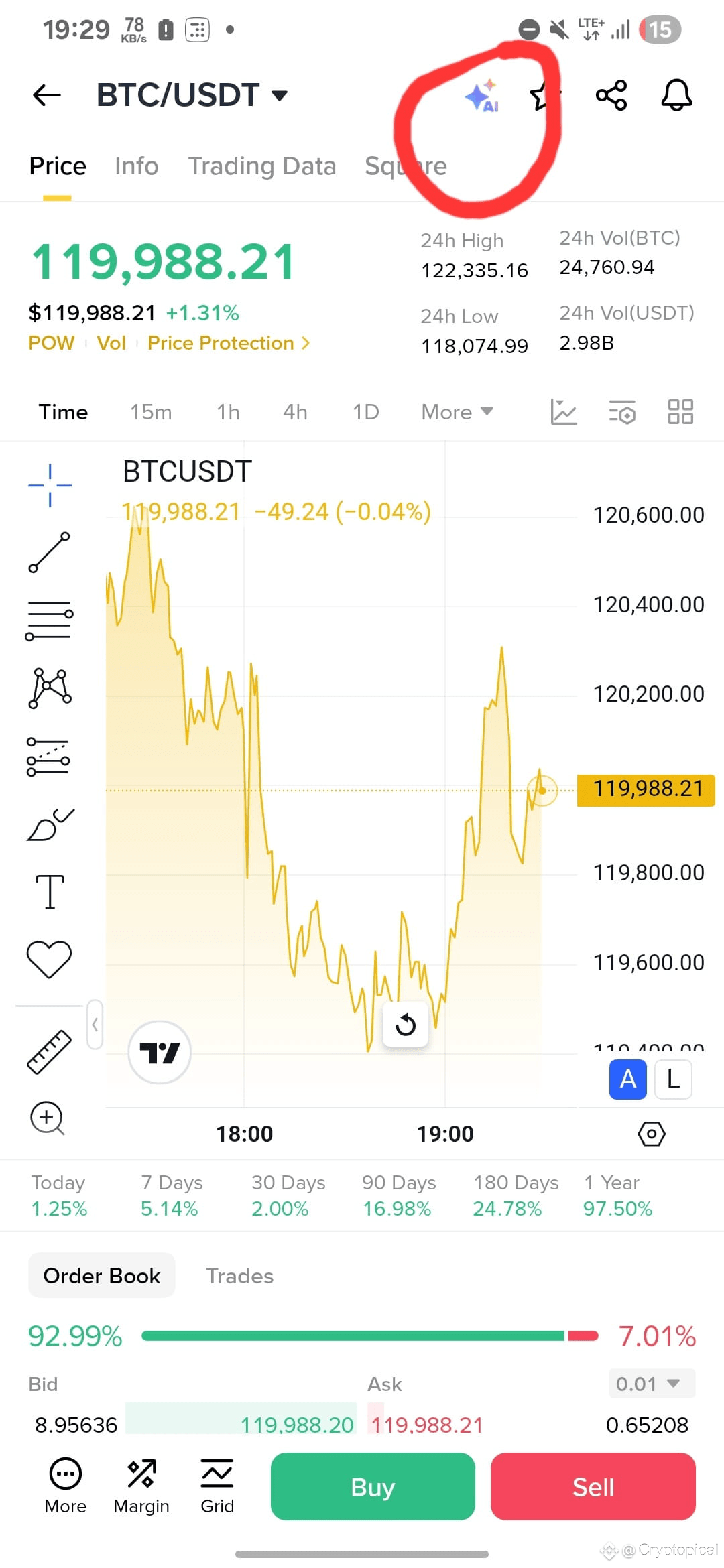Switch chart scale to L
Viewport: 724px width, 1568px height.
[673, 1079]
